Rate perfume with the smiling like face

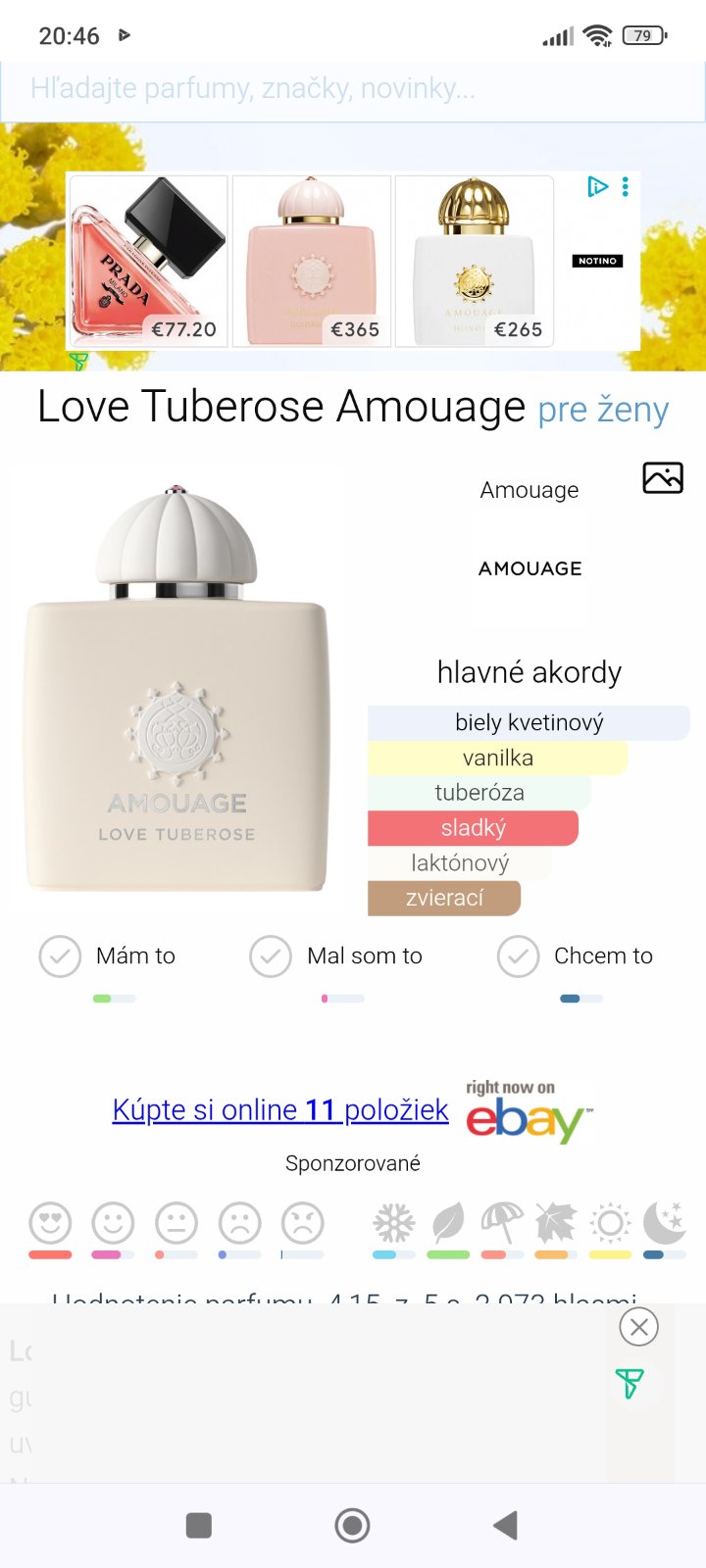pos(113,1223)
